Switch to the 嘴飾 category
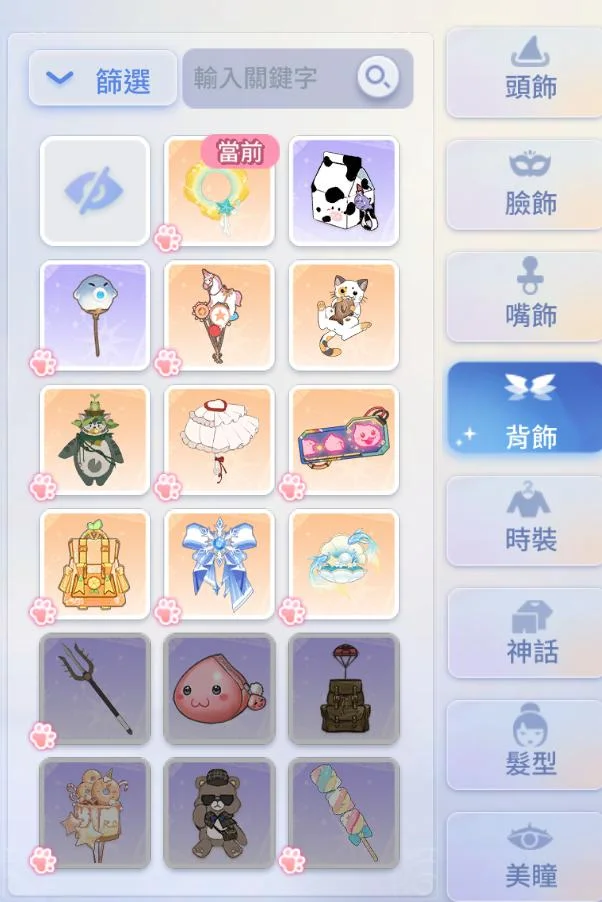Image resolution: width=602 pixels, height=902 pixels. click(523, 298)
